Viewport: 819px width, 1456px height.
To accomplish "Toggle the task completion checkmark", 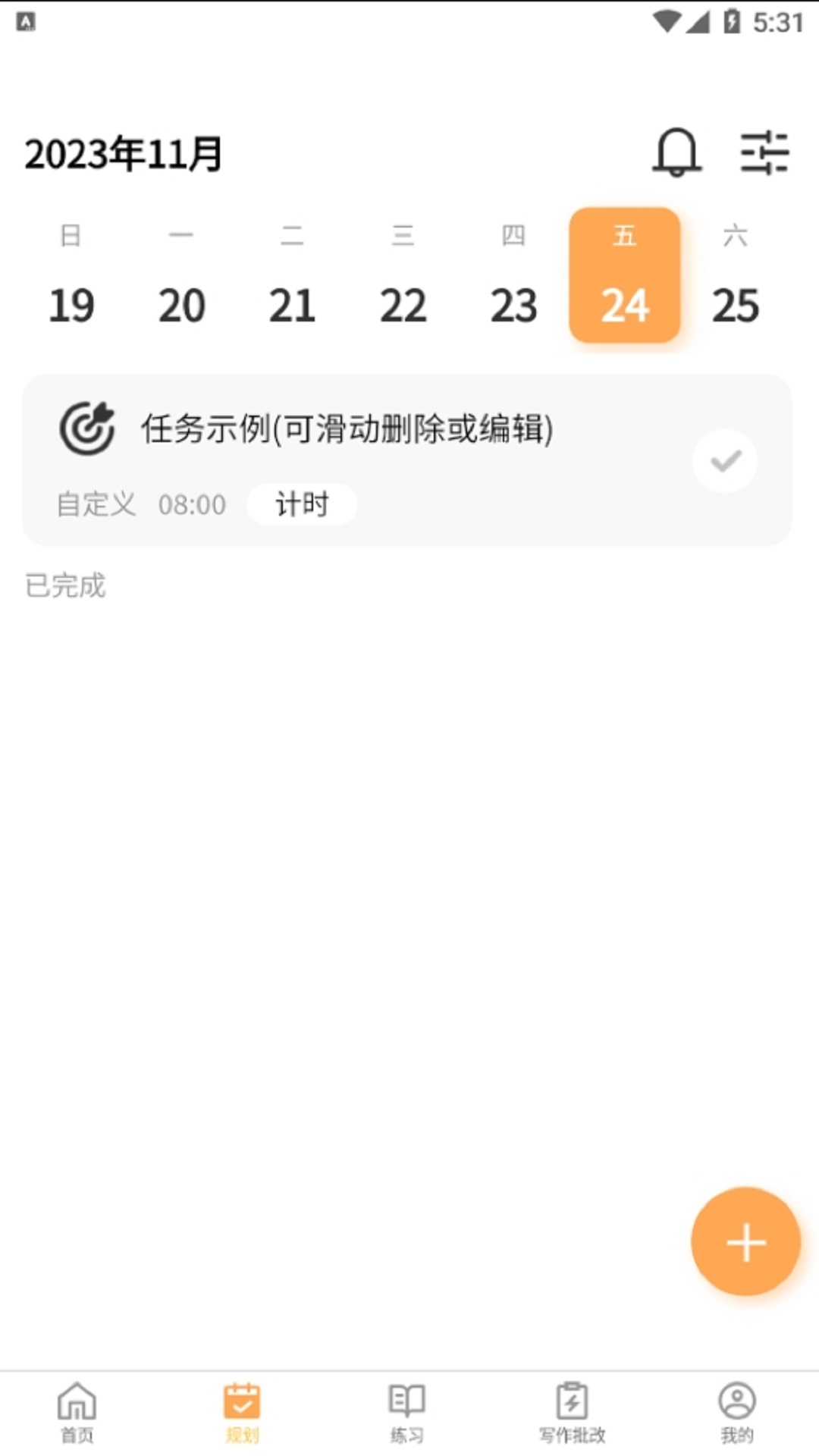I will [724, 460].
